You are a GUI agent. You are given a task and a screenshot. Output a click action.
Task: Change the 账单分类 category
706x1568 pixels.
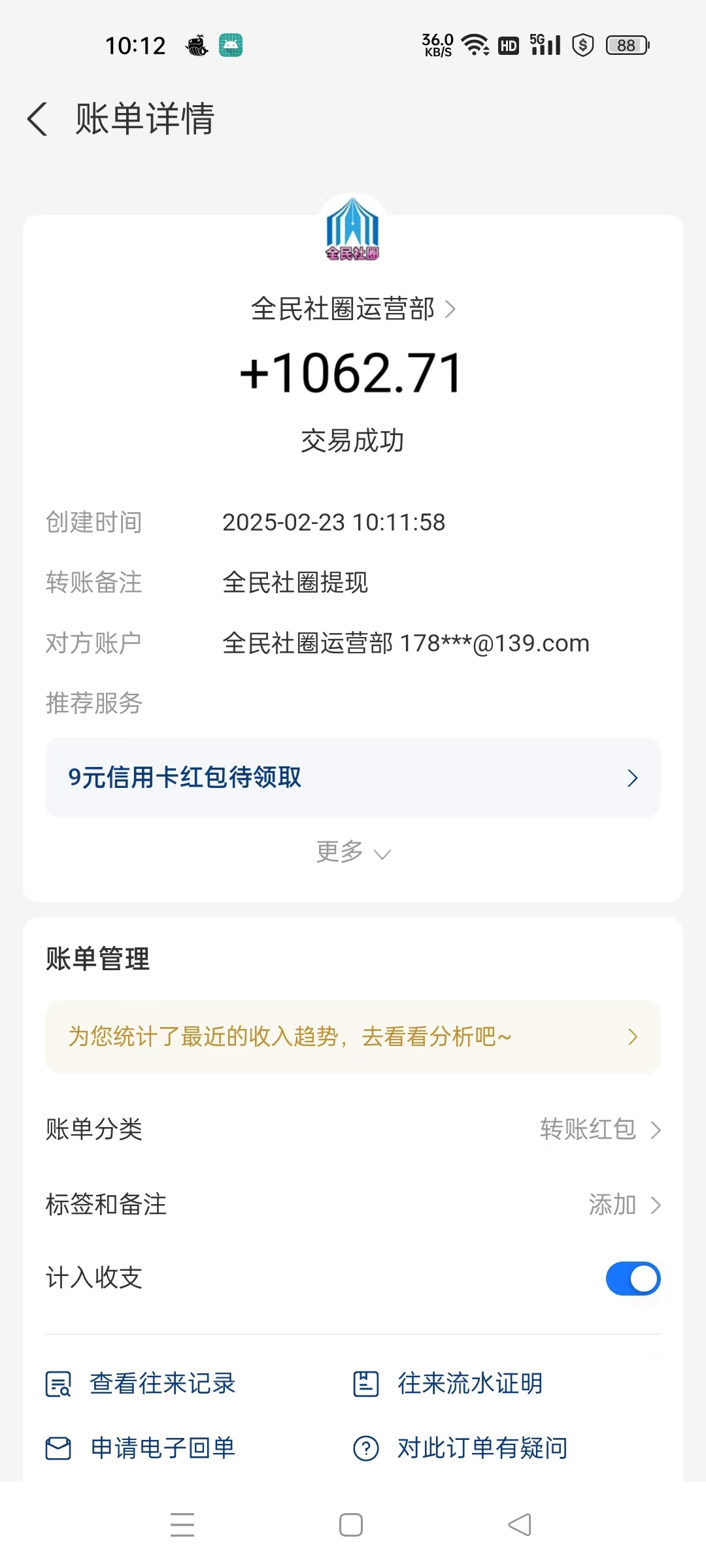click(353, 1129)
